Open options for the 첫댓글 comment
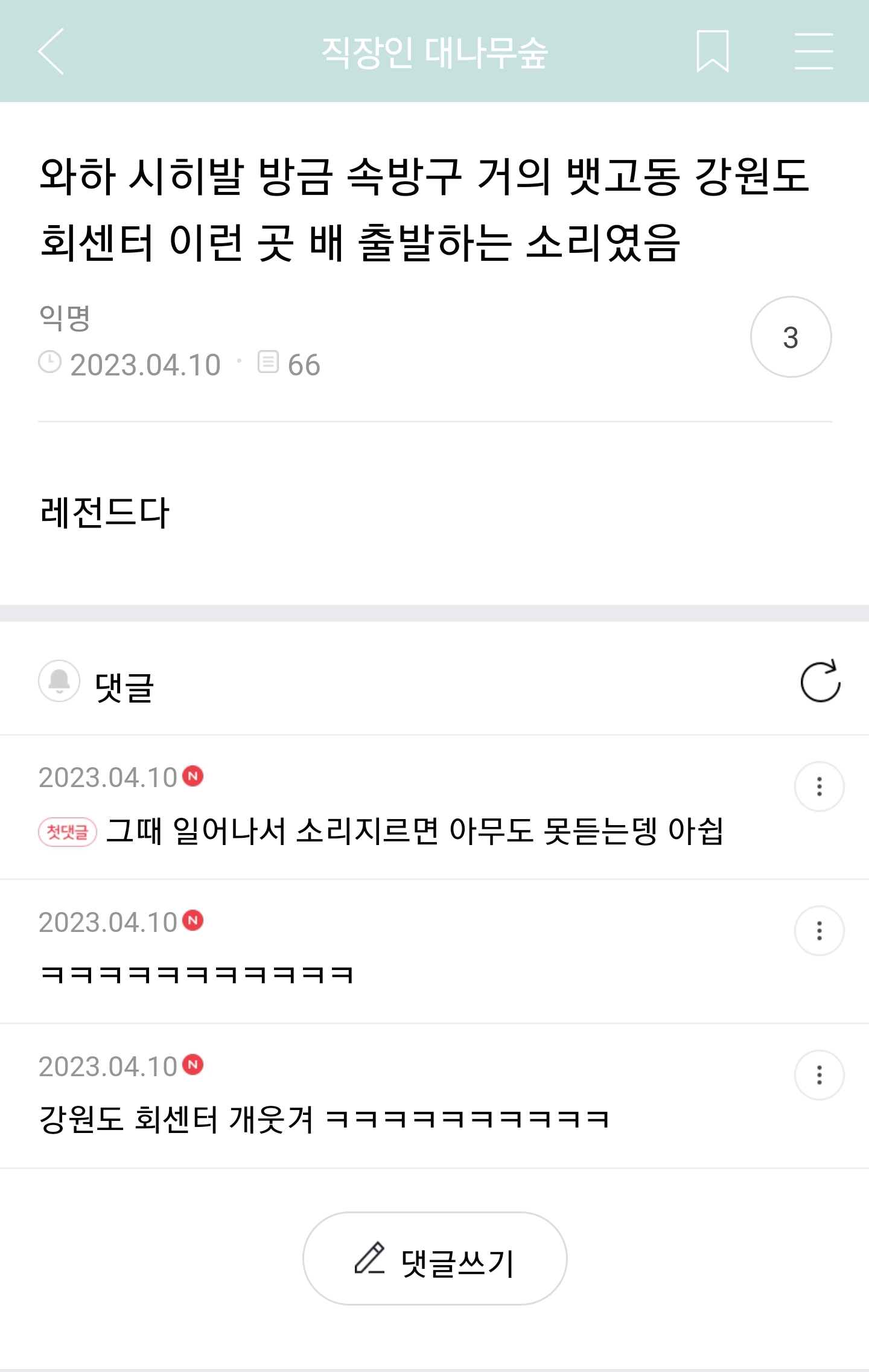 click(x=819, y=787)
